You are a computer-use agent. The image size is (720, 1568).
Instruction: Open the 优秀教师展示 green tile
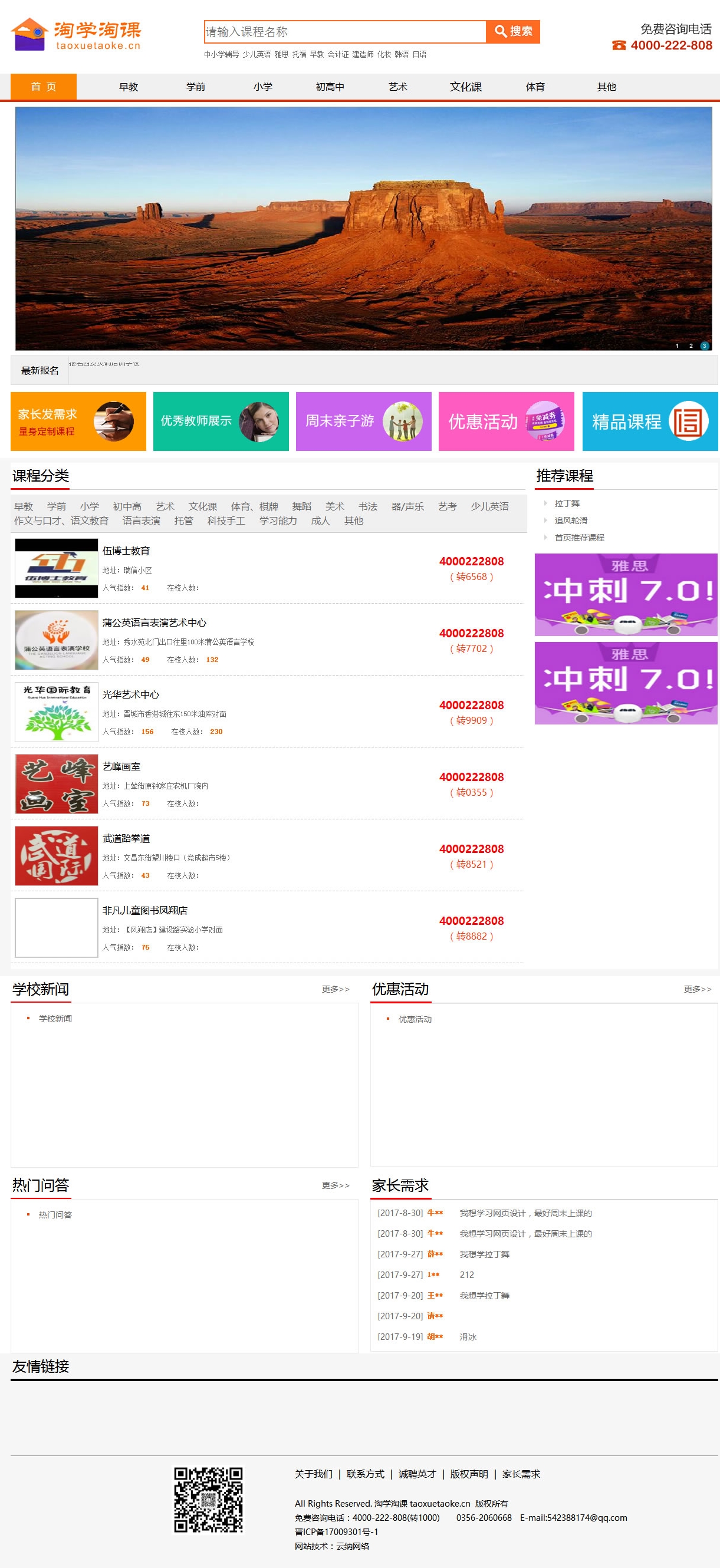coord(221,421)
